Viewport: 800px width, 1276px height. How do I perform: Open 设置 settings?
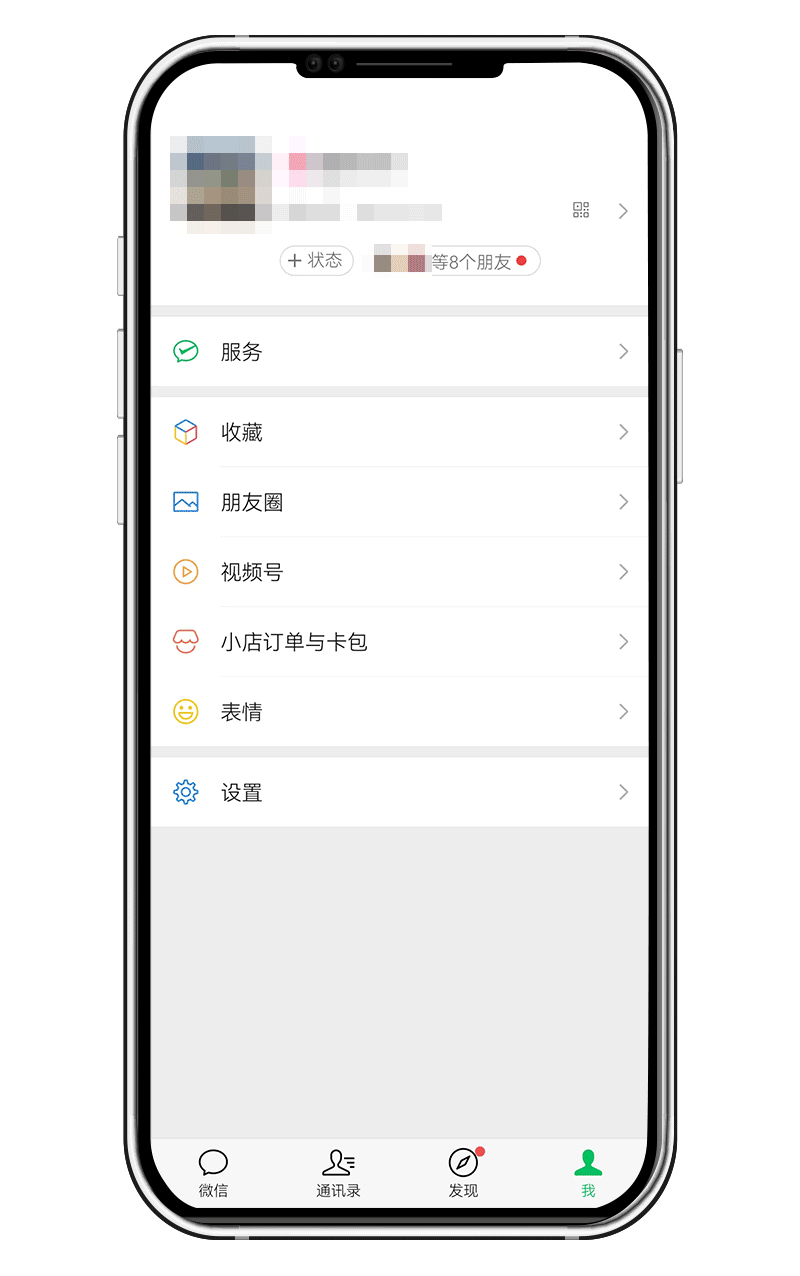(x=400, y=792)
